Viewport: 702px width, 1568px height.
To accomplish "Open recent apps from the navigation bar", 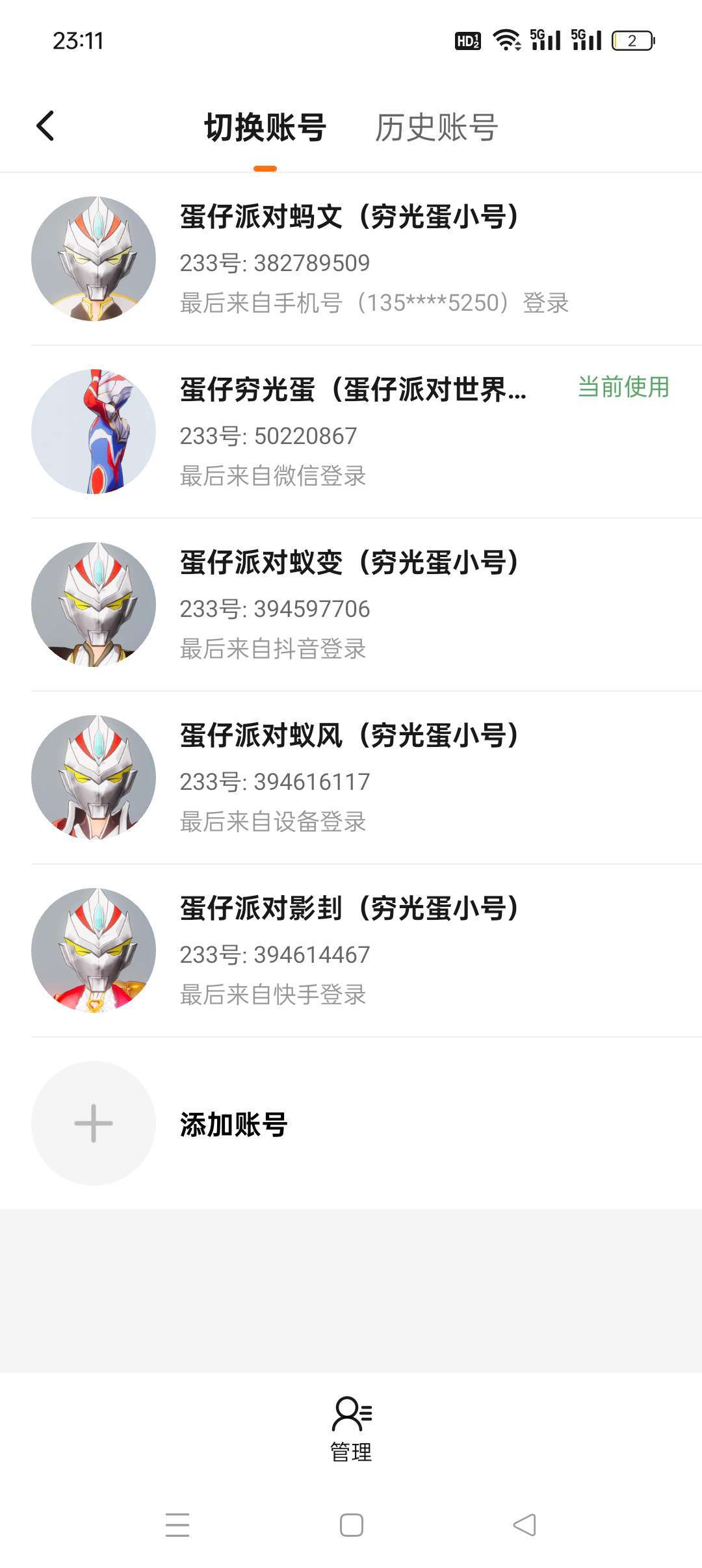I will (x=177, y=1525).
